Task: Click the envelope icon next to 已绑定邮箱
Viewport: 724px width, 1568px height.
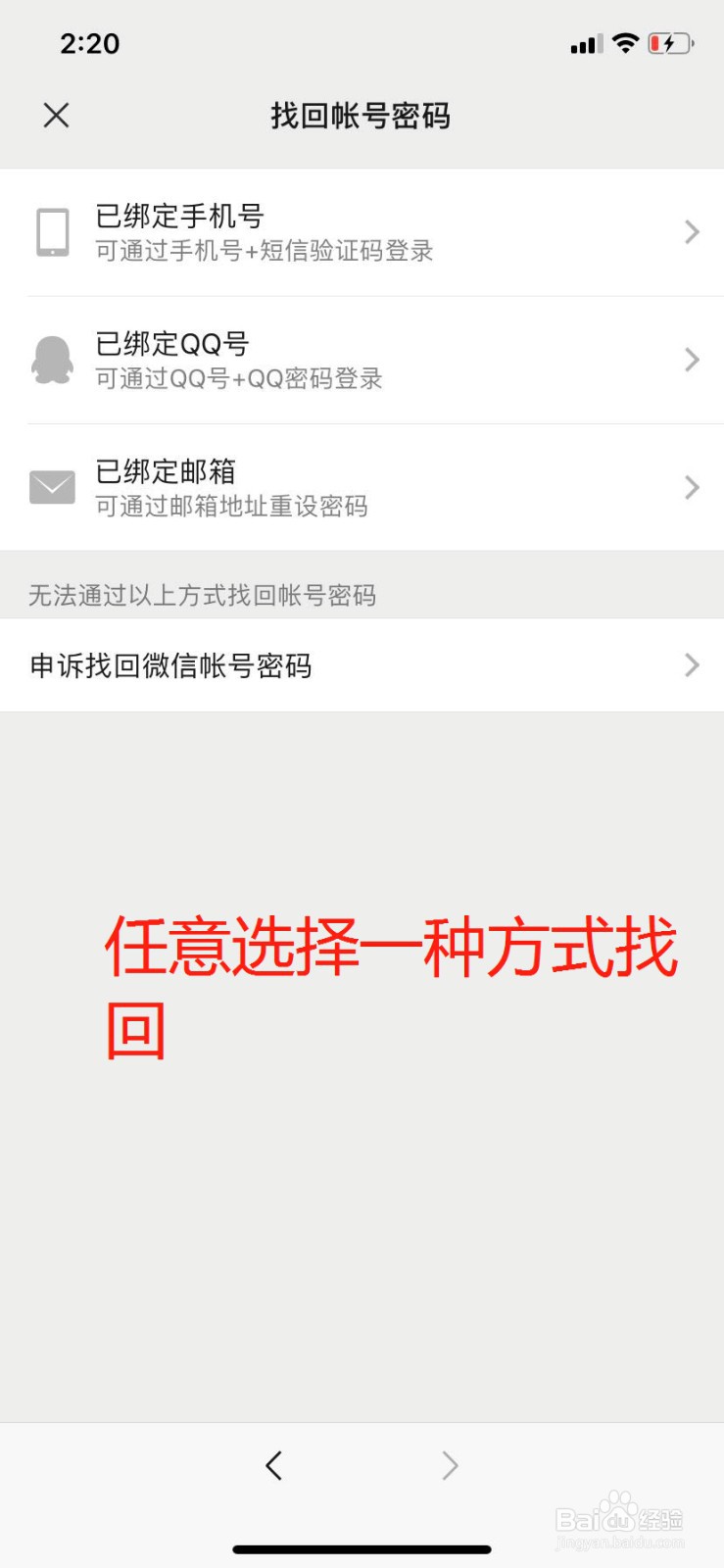Action: point(53,487)
